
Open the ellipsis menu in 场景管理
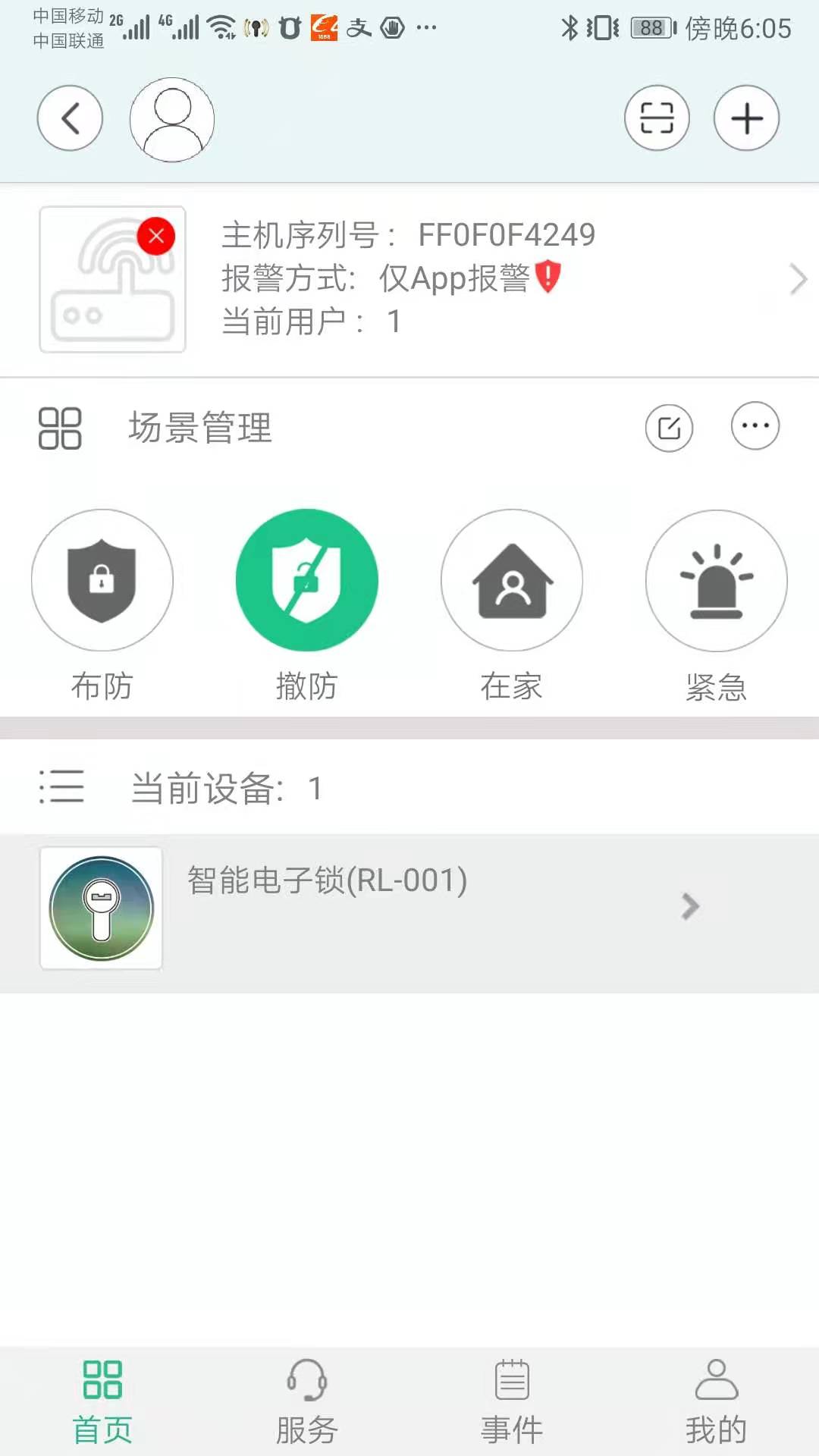(755, 426)
